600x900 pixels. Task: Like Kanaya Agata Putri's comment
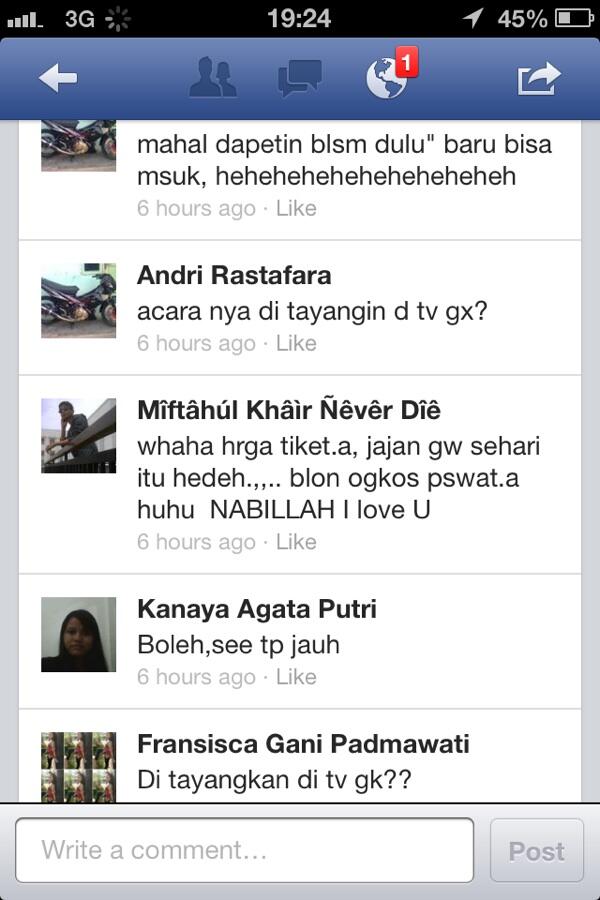click(x=296, y=677)
